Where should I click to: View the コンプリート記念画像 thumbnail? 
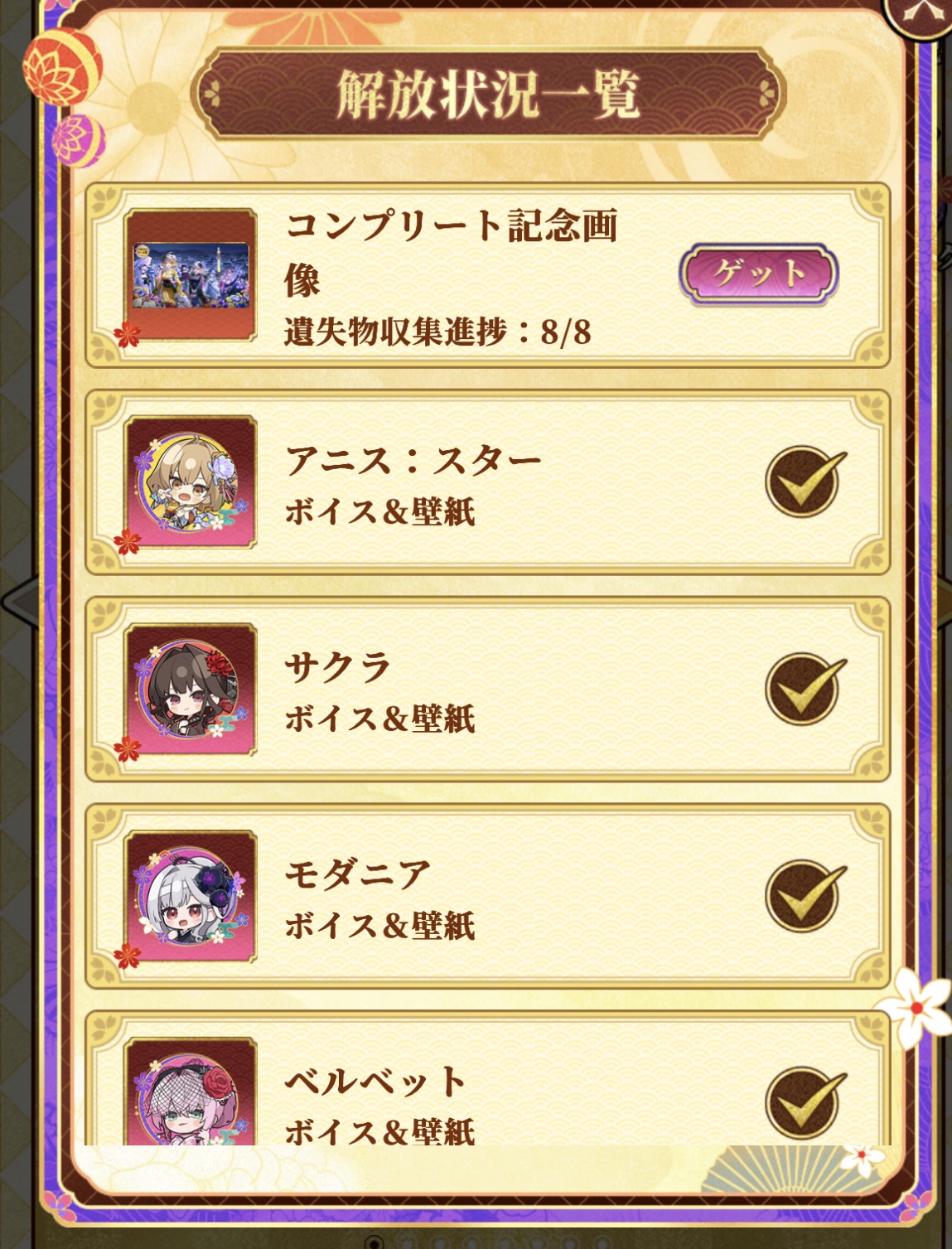191,275
